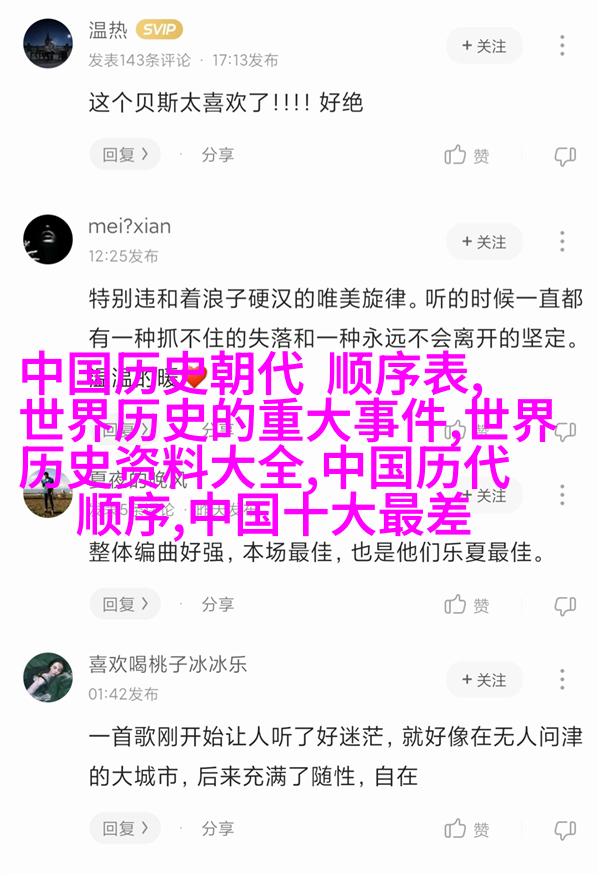Screen dimensions: 600x876
Task: Follow user 喜欢喝瓶子冰冰乐
Action: point(484,680)
